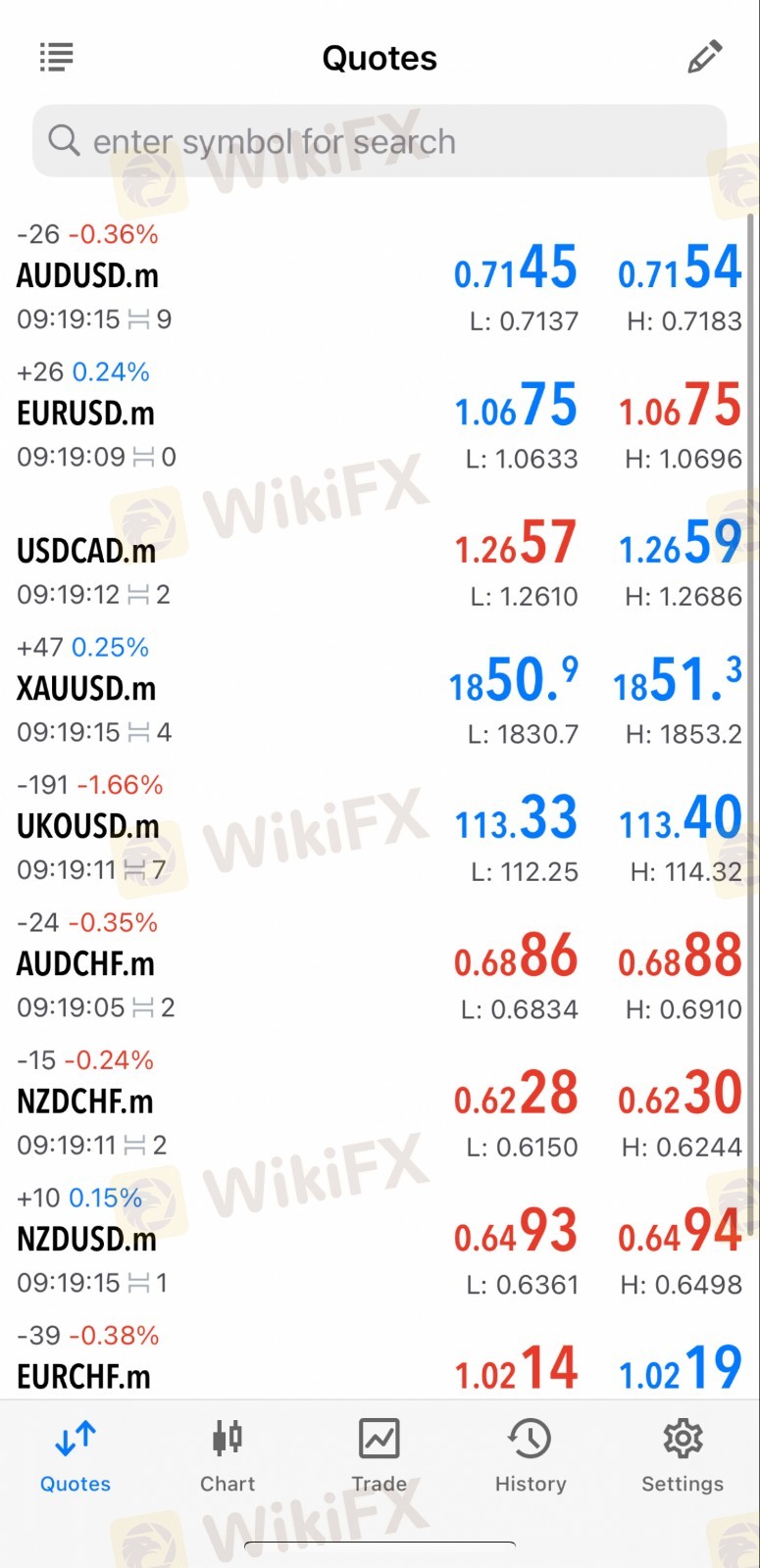Tap the XAUUSD.m gold quote
Image resolution: width=760 pixels, height=1568 pixels.
[x=380, y=689]
